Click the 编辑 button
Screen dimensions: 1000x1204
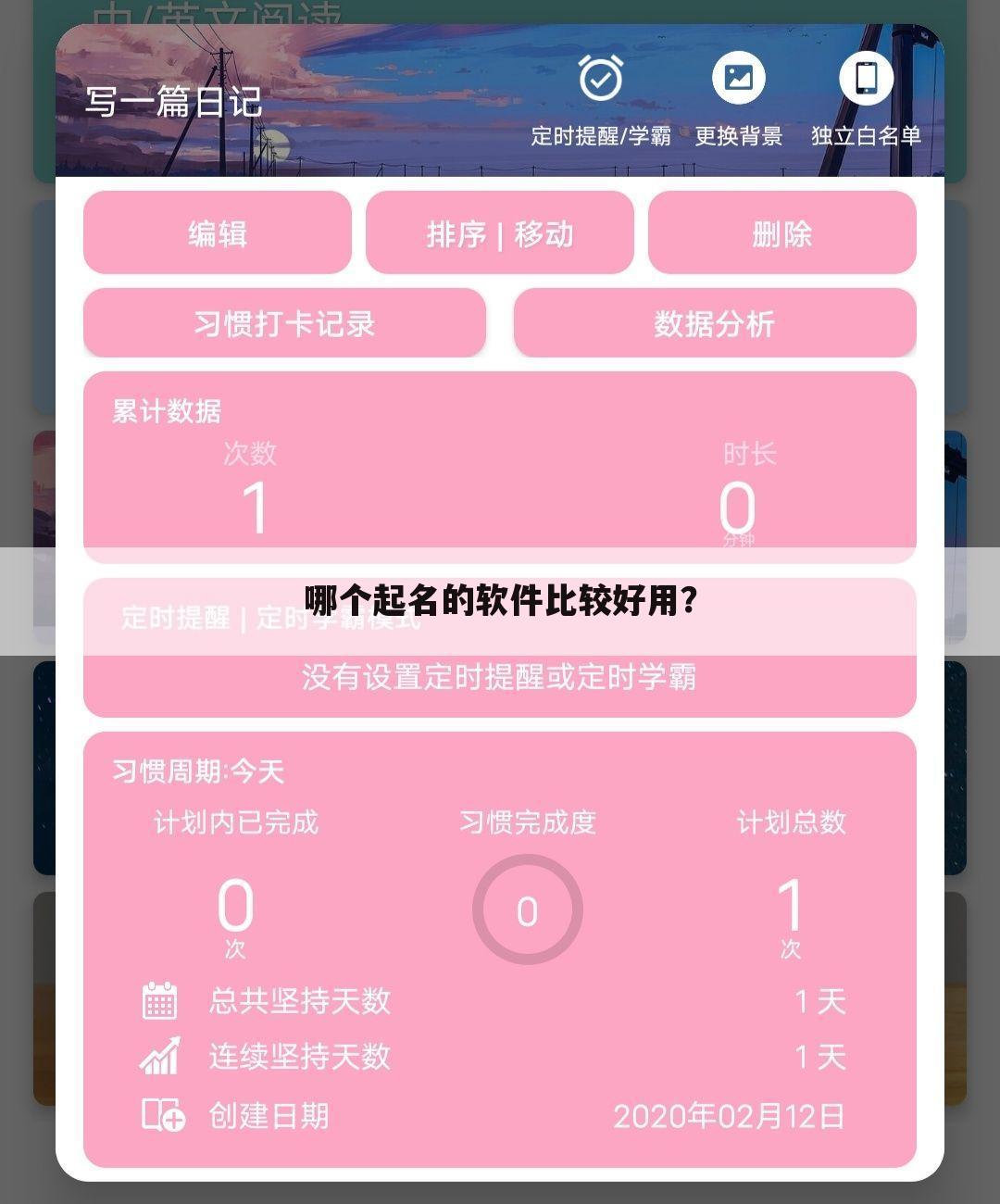tap(219, 234)
